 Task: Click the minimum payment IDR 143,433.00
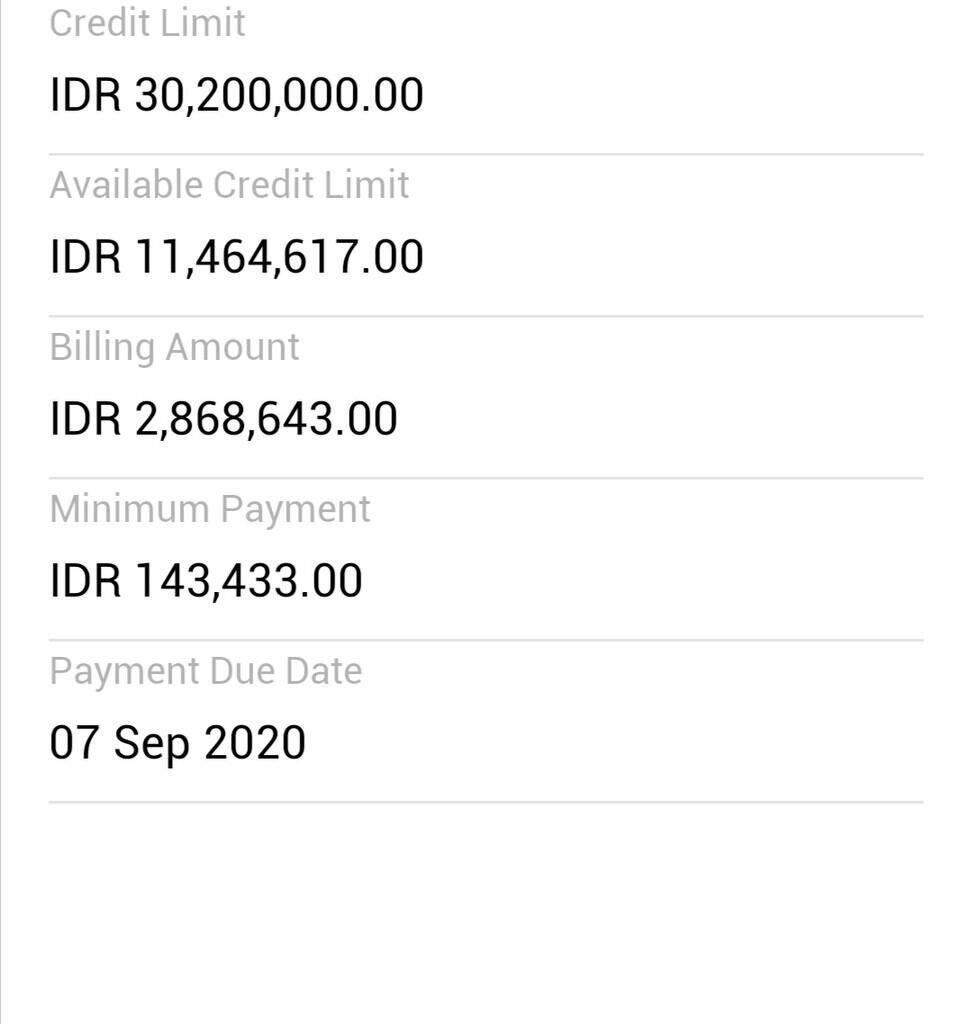pyautogui.click(x=207, y=580)
